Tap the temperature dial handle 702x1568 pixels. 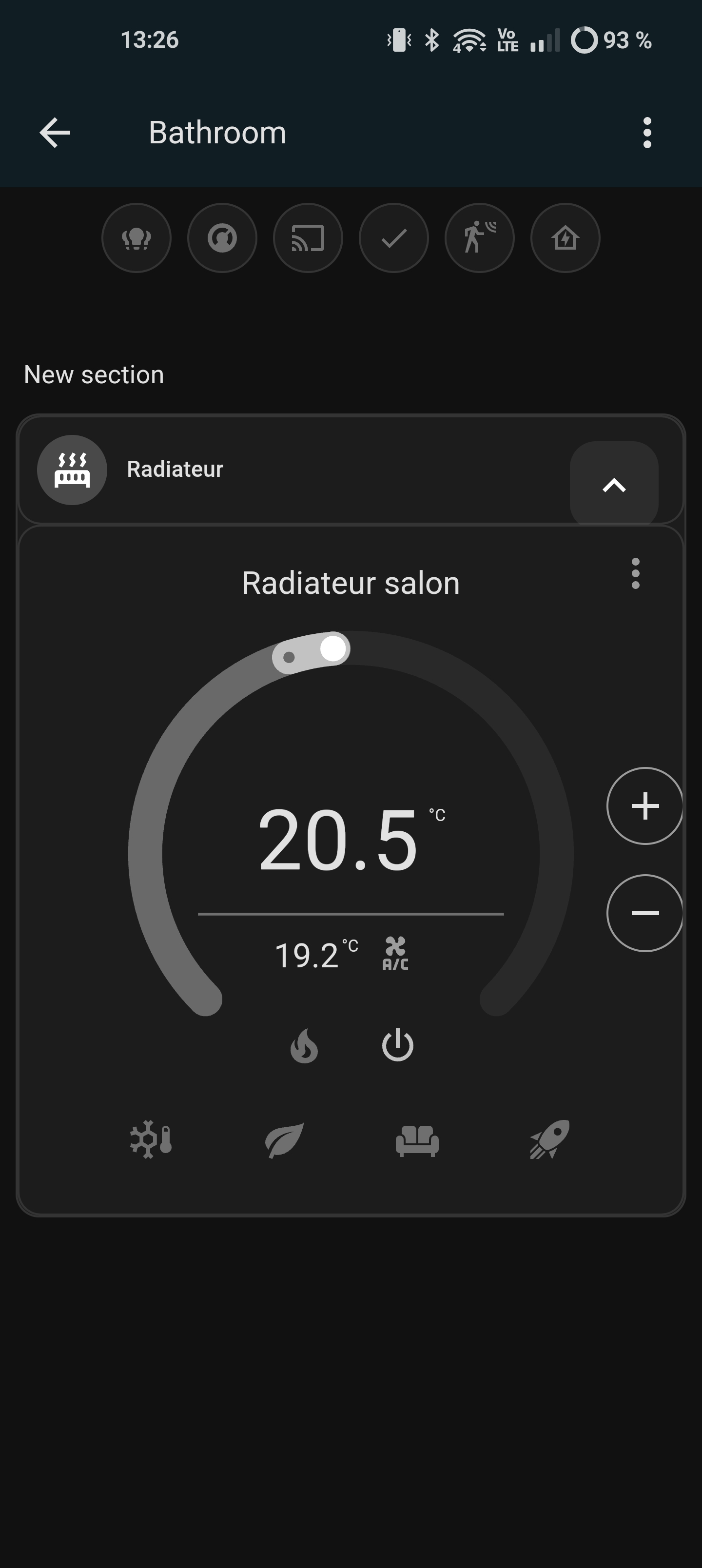coord(333,648)
